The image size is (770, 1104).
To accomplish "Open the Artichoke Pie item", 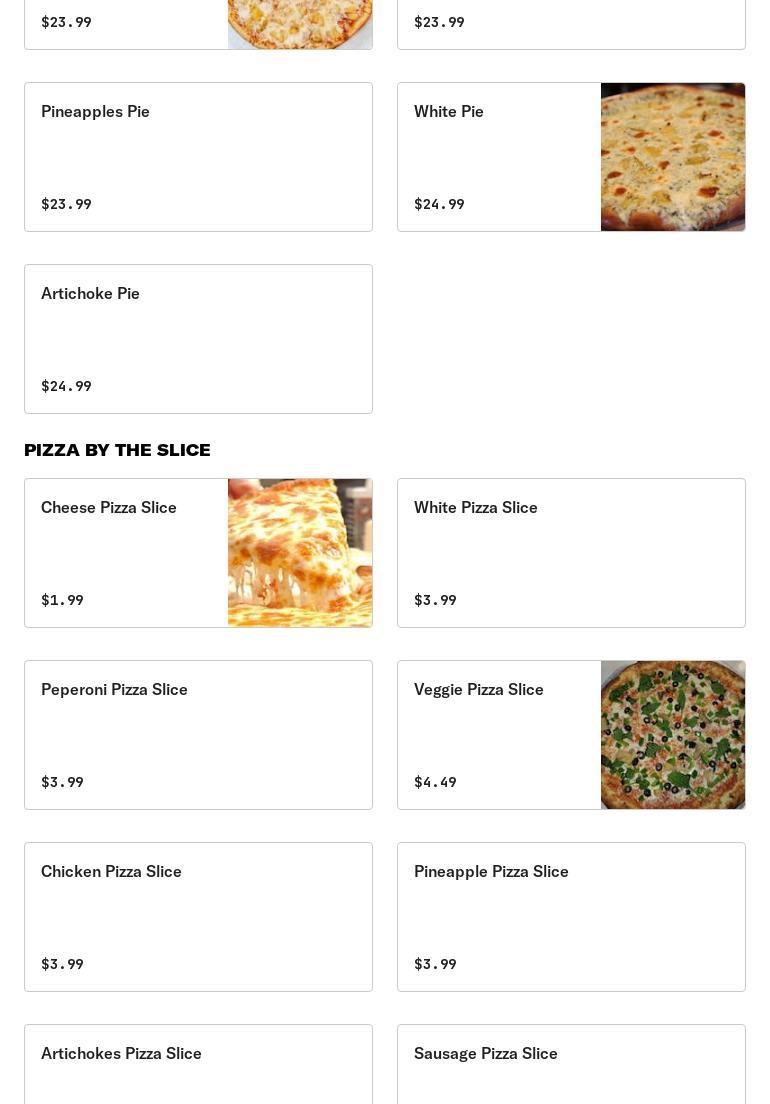I will pyautogui.click(x=198, y=339).
